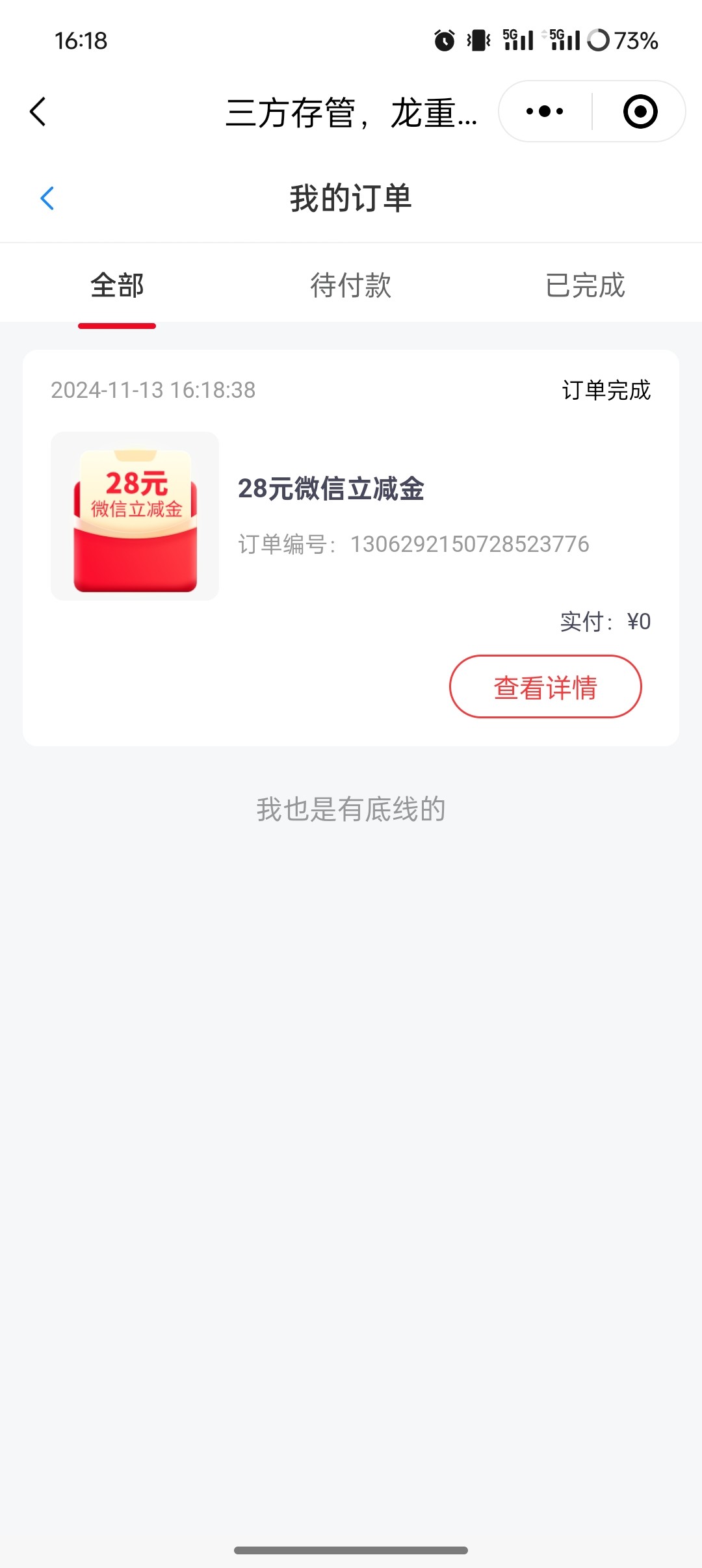The height and width of the screenshot is (1568, 702).
Task: Open 查看详情 for the order
Action: click(545, 686)
